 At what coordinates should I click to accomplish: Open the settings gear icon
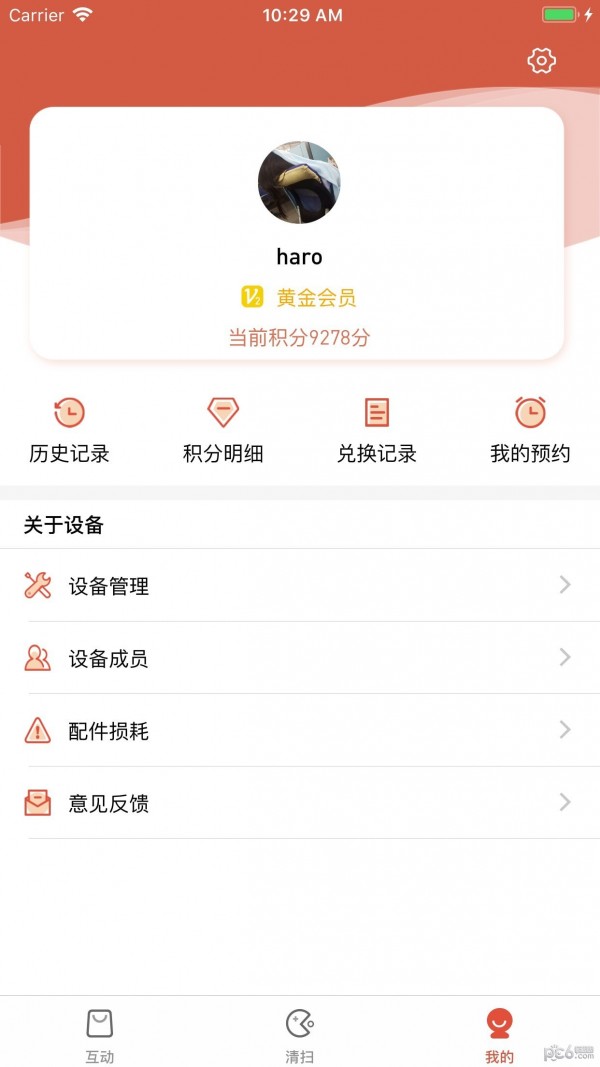(x=541, y=61)
